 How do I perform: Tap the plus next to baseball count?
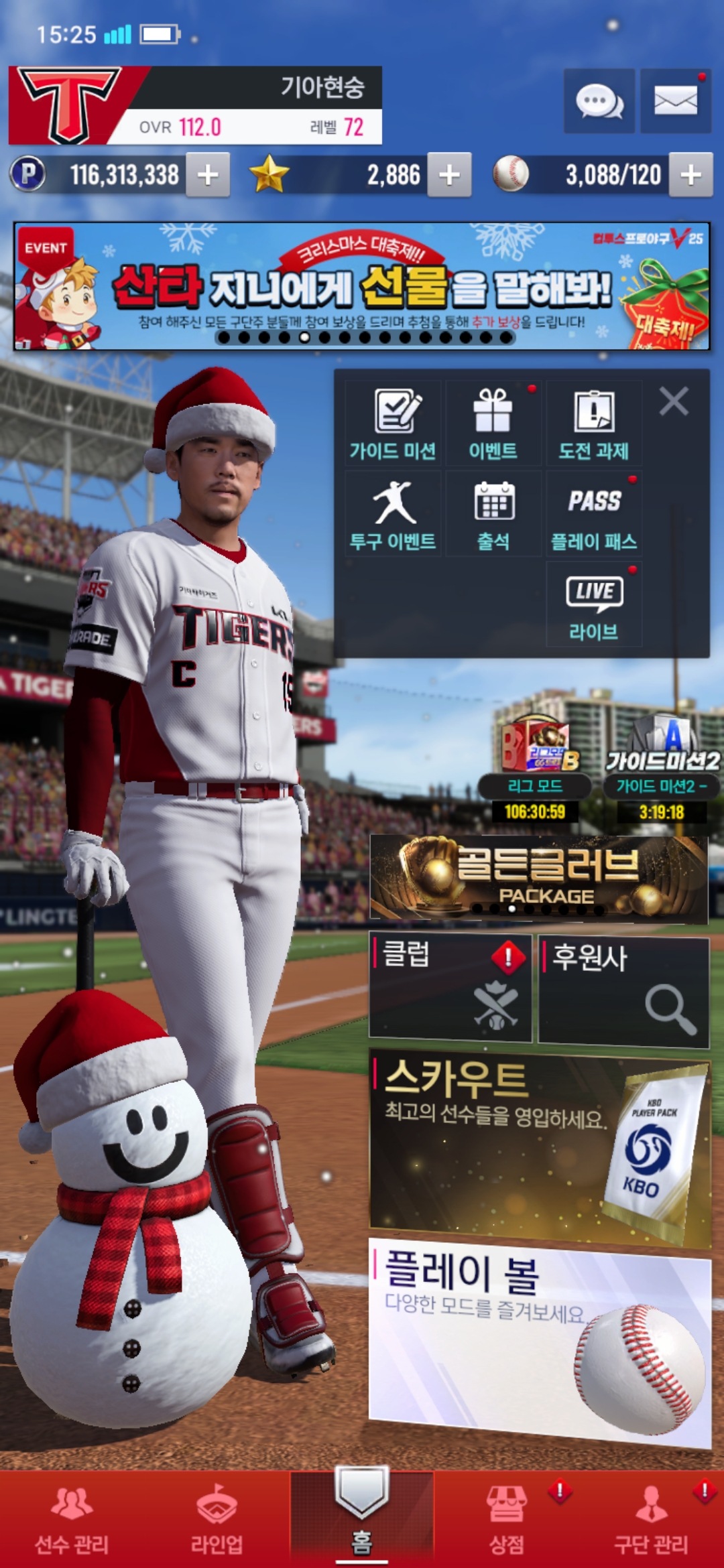pos(690,176)
